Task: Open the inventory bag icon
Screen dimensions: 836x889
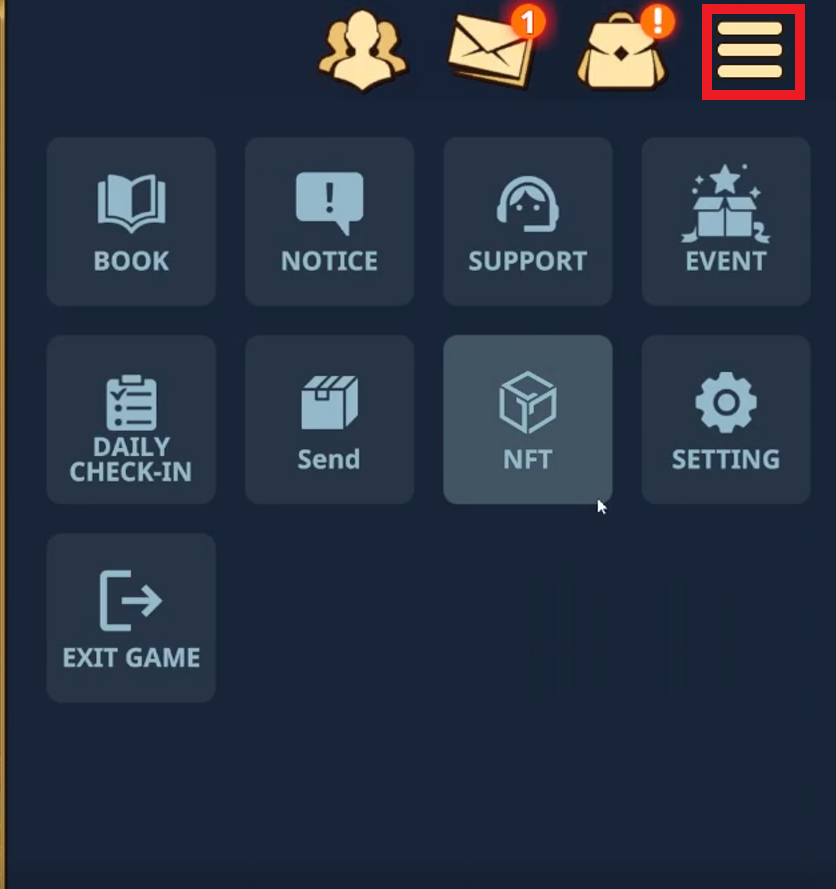Action: pos(622,50)
